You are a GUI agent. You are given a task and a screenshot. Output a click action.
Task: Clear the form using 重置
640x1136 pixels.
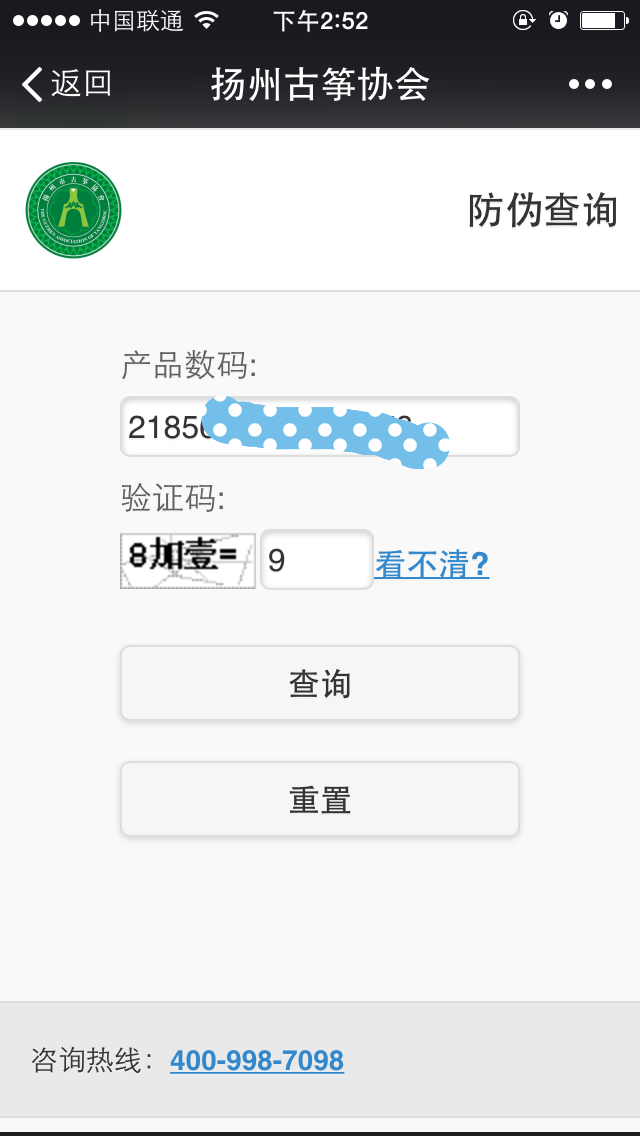coord(320,800)
